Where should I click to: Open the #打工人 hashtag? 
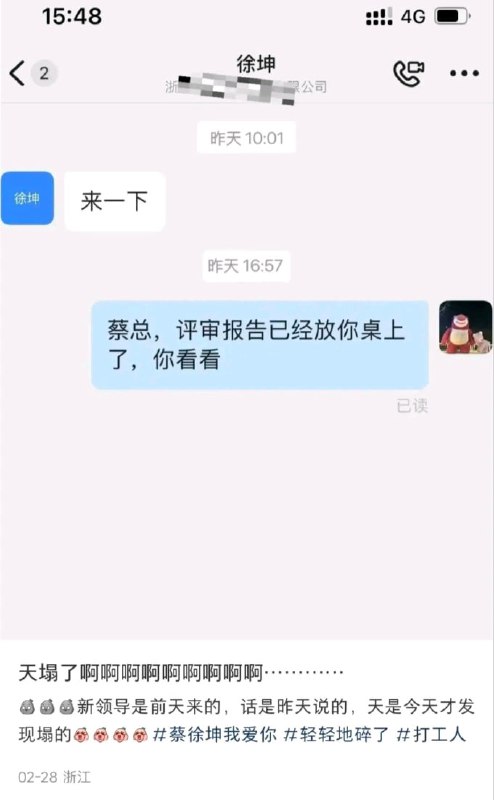coord(431,734)
